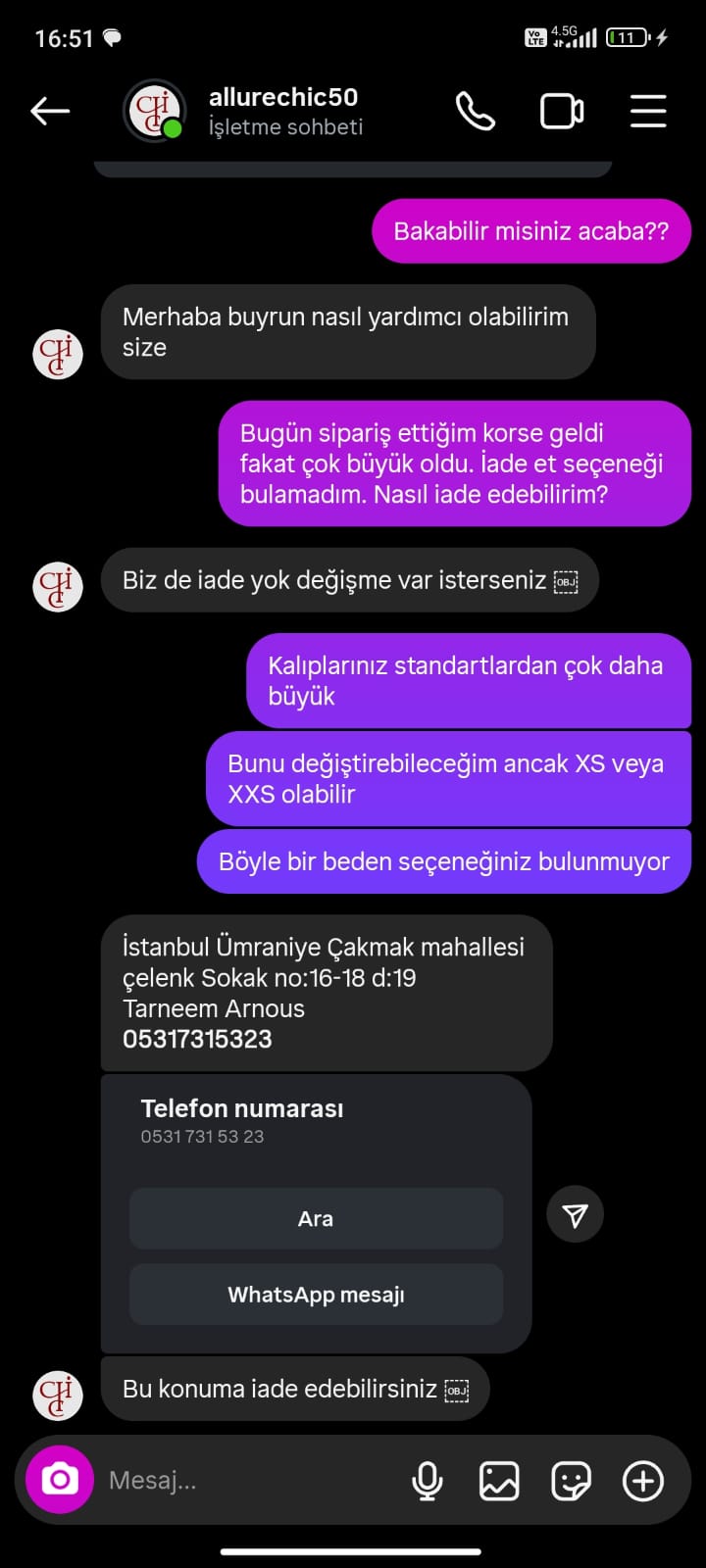Tap the WhatsApp mesajı button

[316, 1295]
